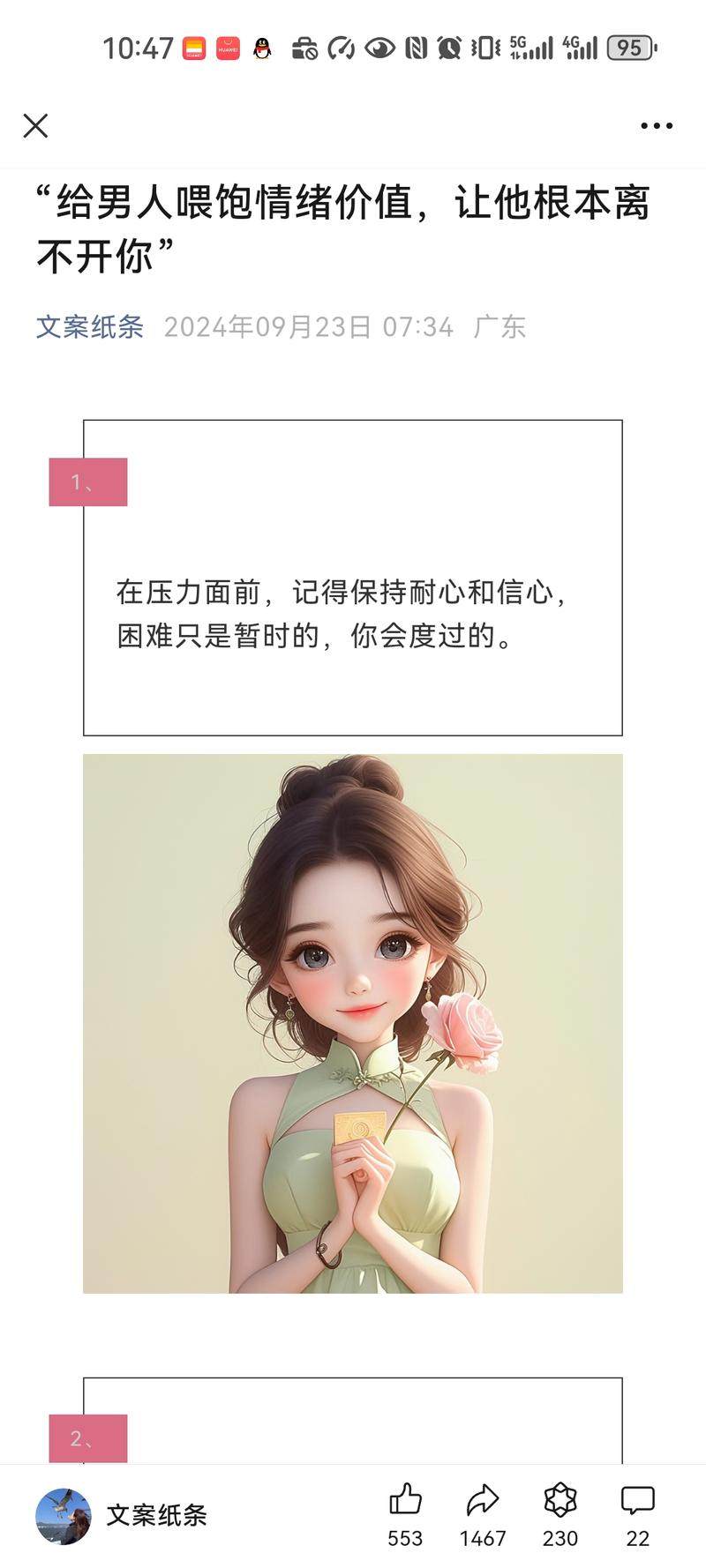Open the three-dot overflow menu
Image resolution: width=706 pixels, height=1568 pixels.
656,126
